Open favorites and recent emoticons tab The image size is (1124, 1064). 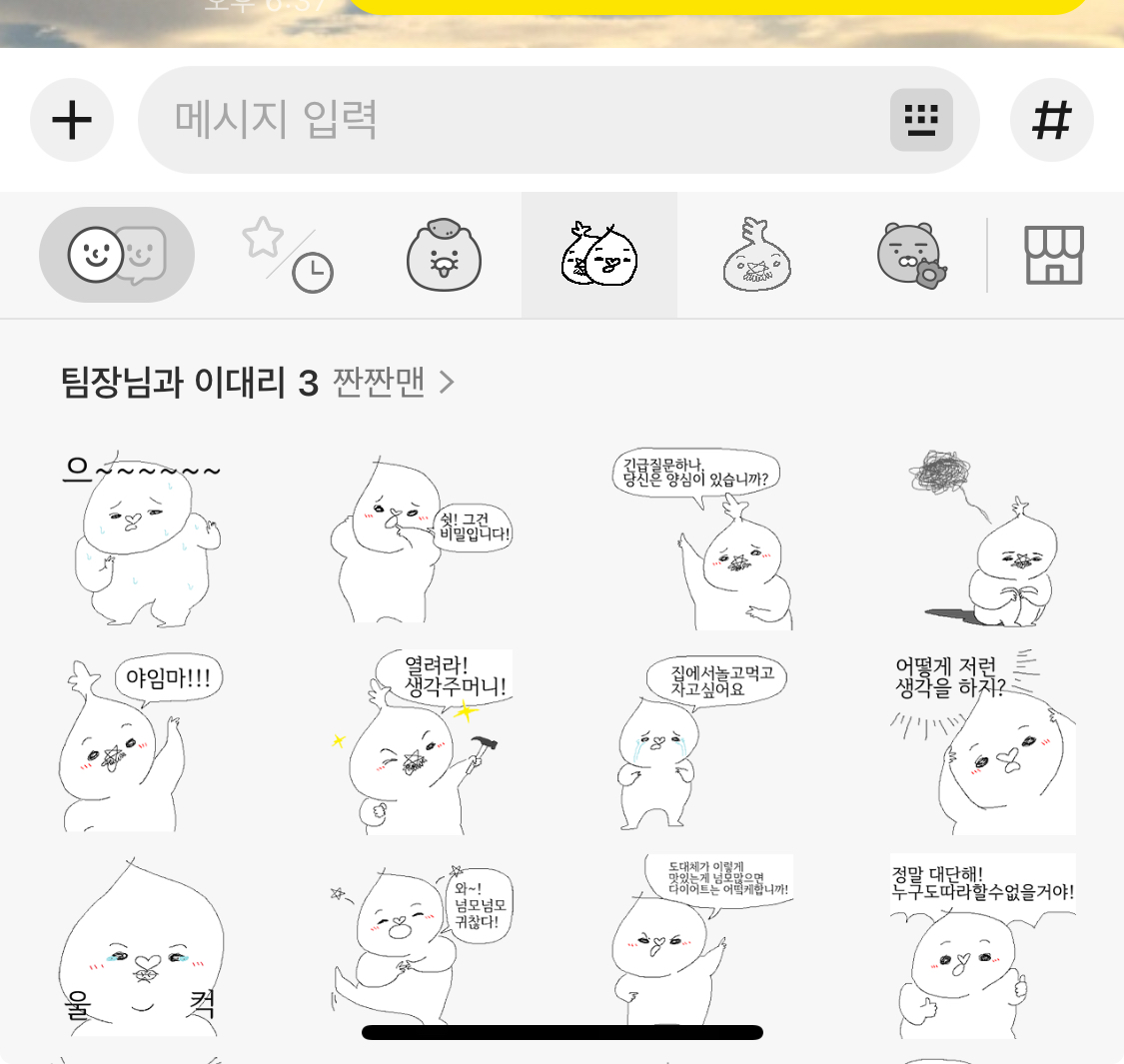coord(288,255)
